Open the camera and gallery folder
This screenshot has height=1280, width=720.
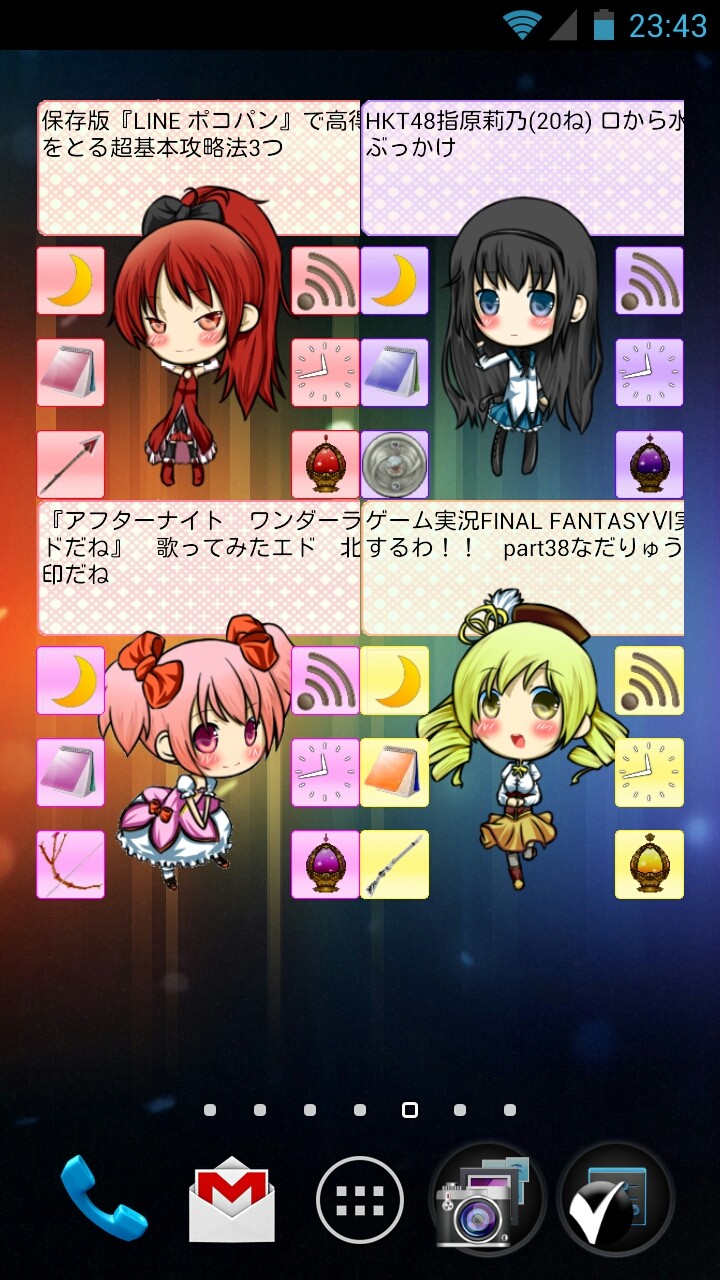(x=487, y=1200)
